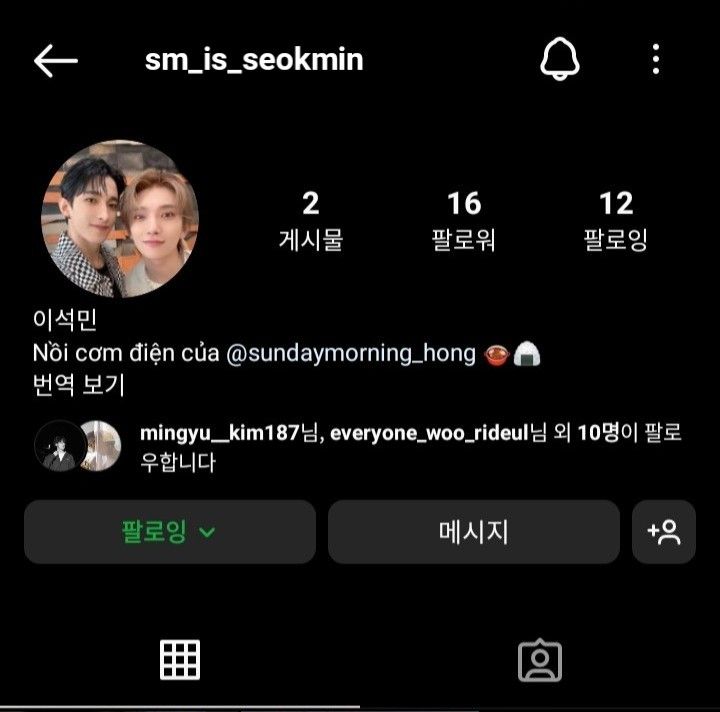
Task: View the profile picture of sm_is_seokmin
Action: [x=119, y=218]
